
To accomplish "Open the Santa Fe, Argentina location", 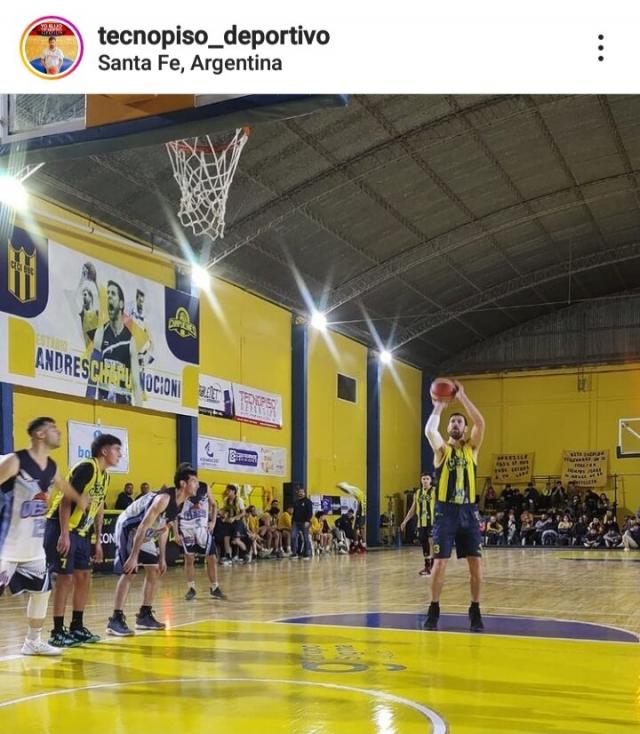I will 190,63.
